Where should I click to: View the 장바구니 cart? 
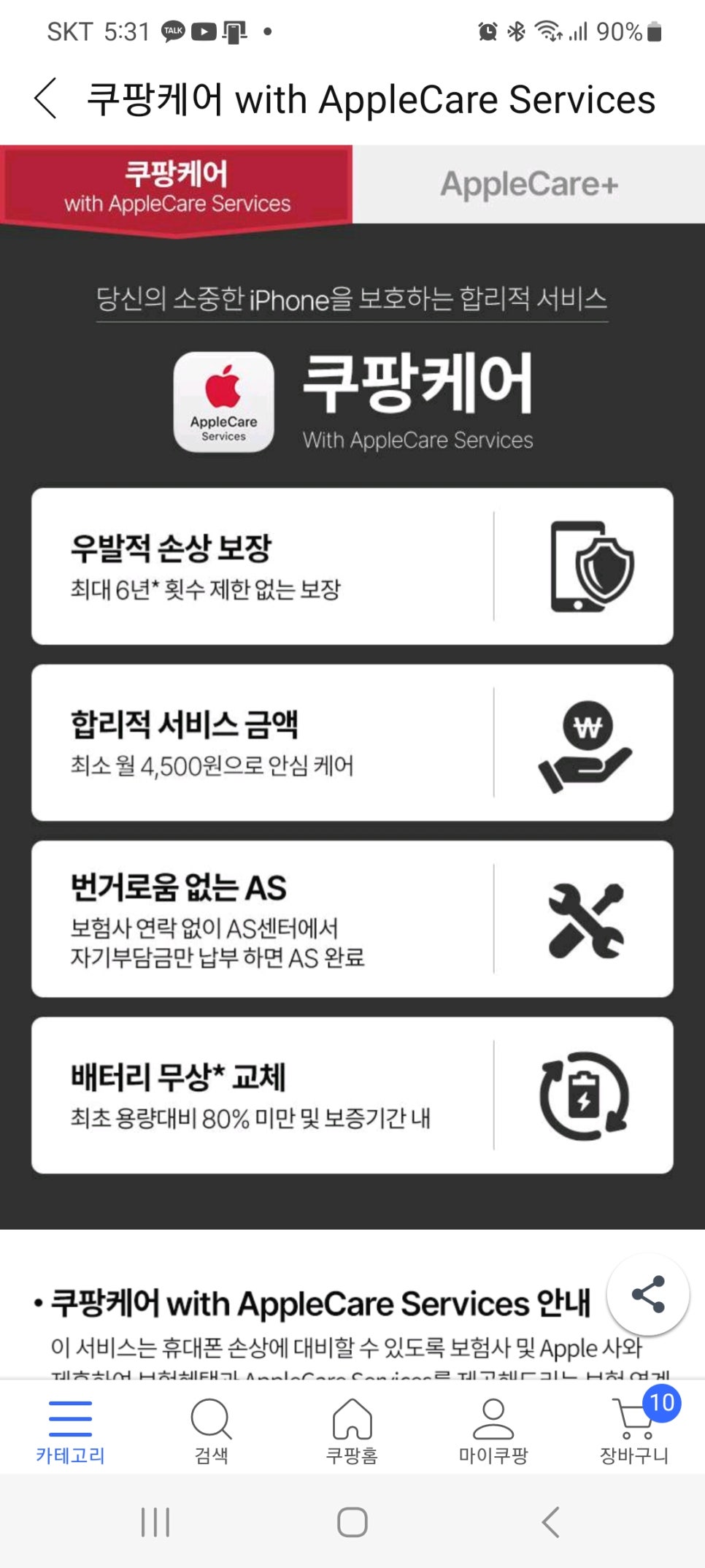pyautogui.click(x=634, y=1432)
